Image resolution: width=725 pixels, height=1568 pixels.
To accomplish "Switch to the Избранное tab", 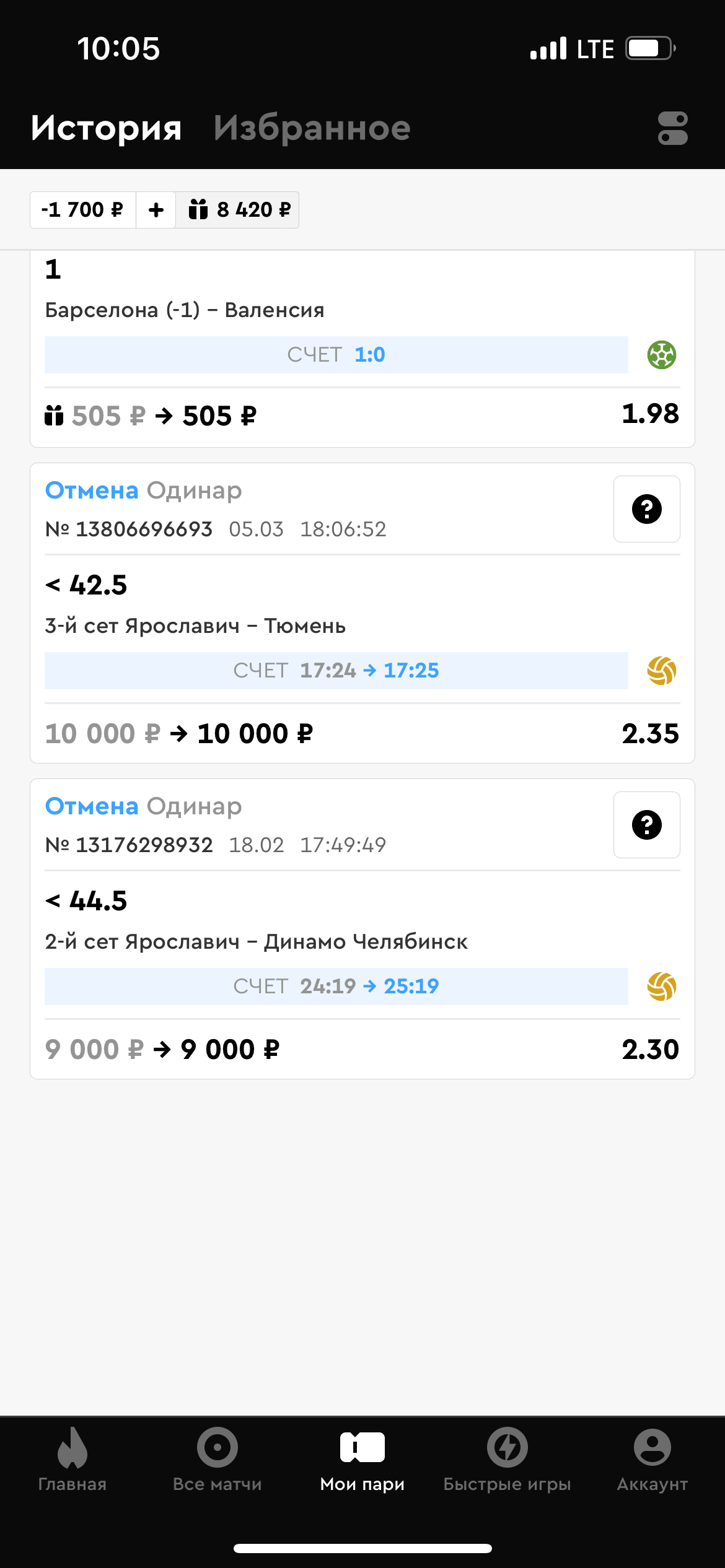I will click(312, 128).
